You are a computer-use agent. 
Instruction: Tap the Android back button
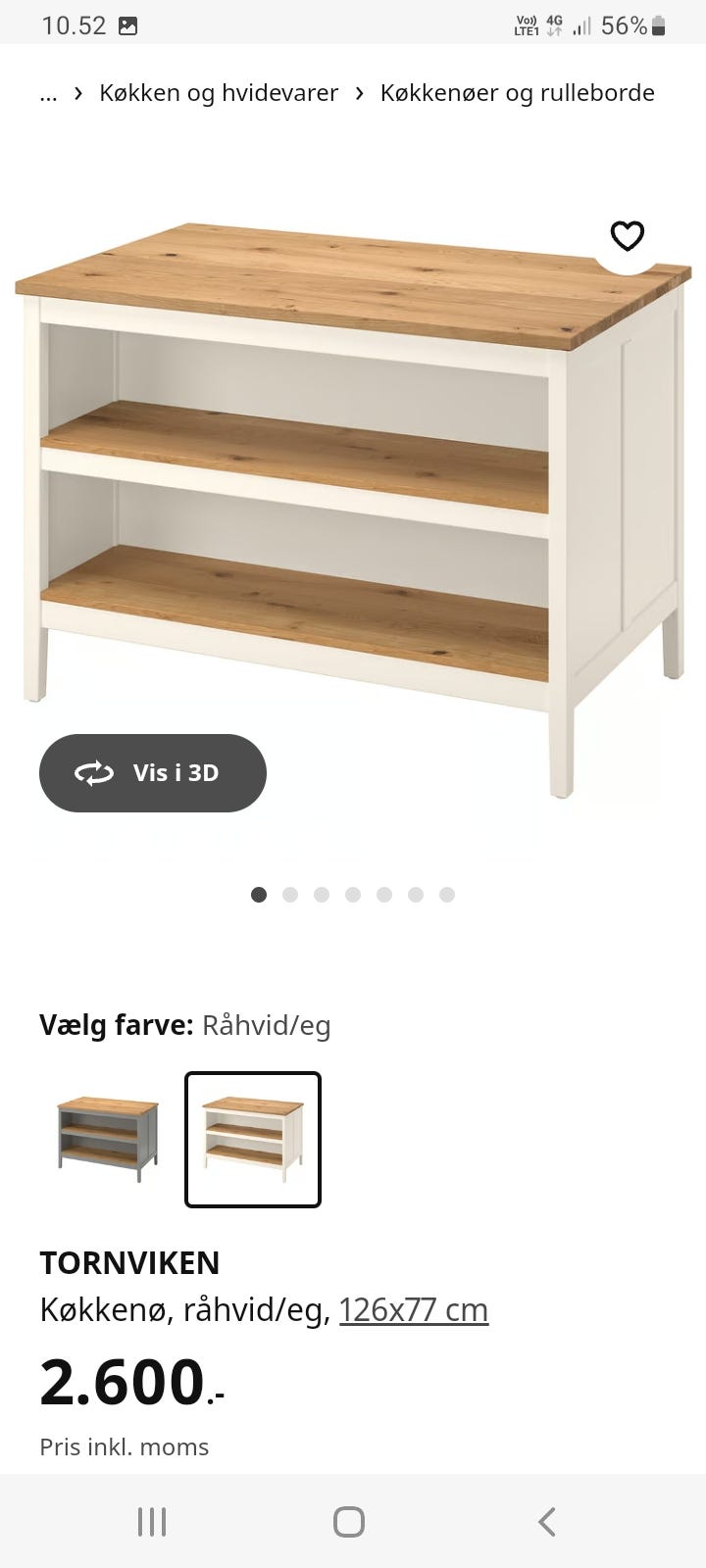(546, 1522)
